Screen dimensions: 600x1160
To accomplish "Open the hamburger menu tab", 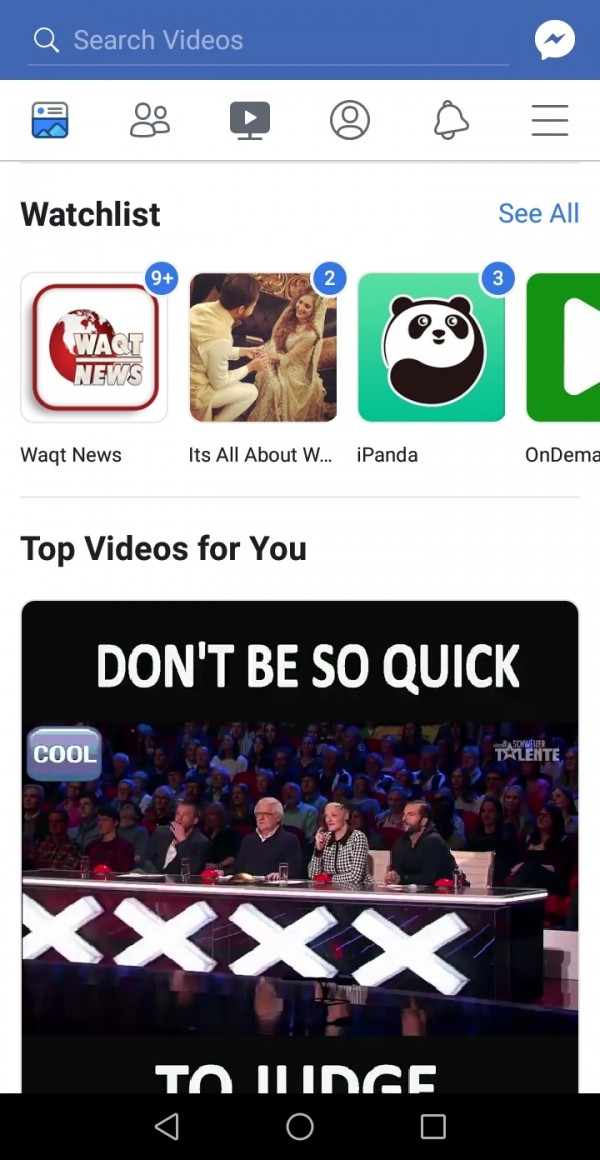I will click(550, 121).
